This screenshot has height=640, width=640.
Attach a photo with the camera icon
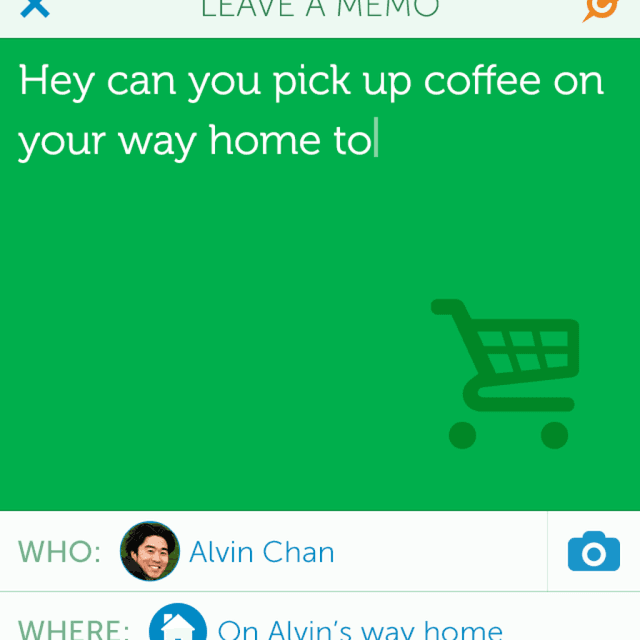(x=593, y=552)
